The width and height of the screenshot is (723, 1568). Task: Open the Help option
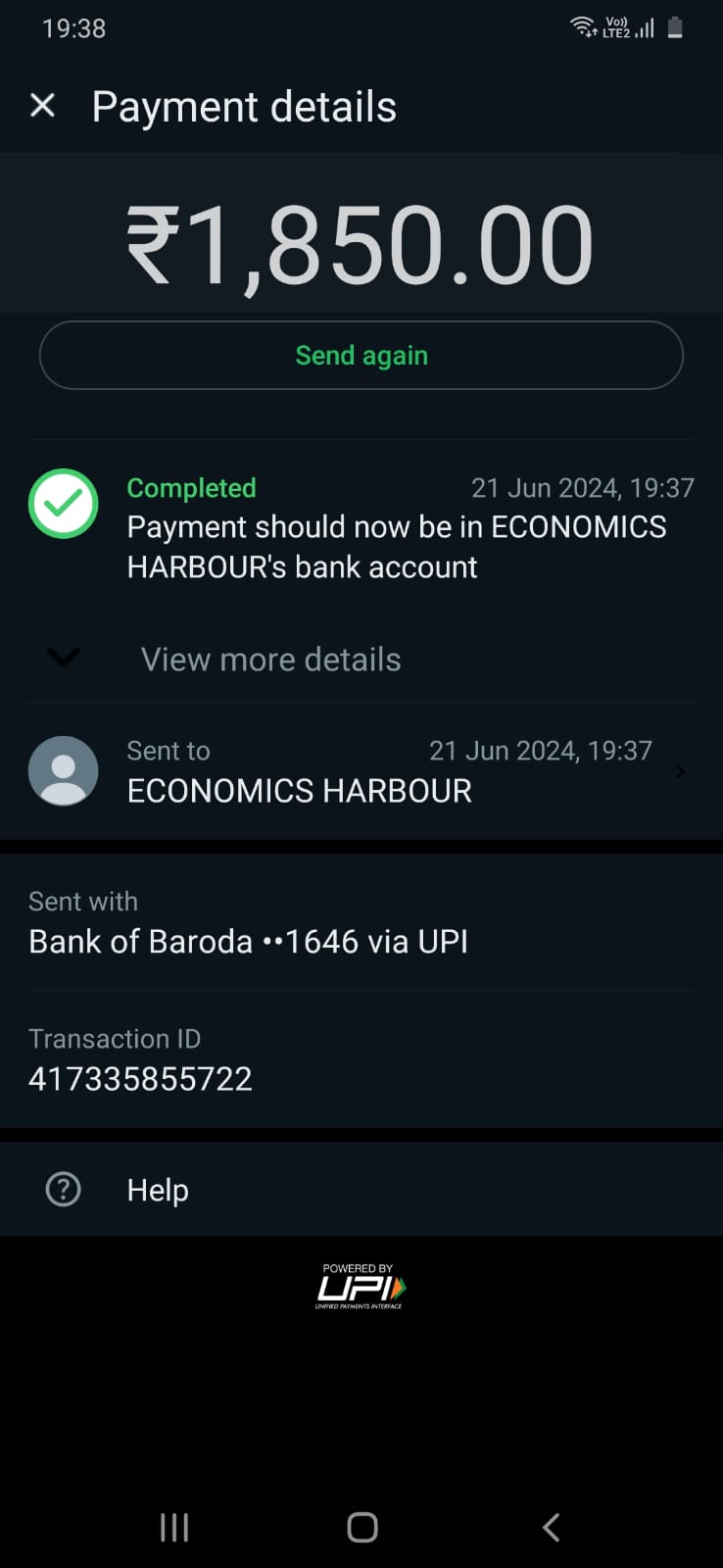(157, 1190)
